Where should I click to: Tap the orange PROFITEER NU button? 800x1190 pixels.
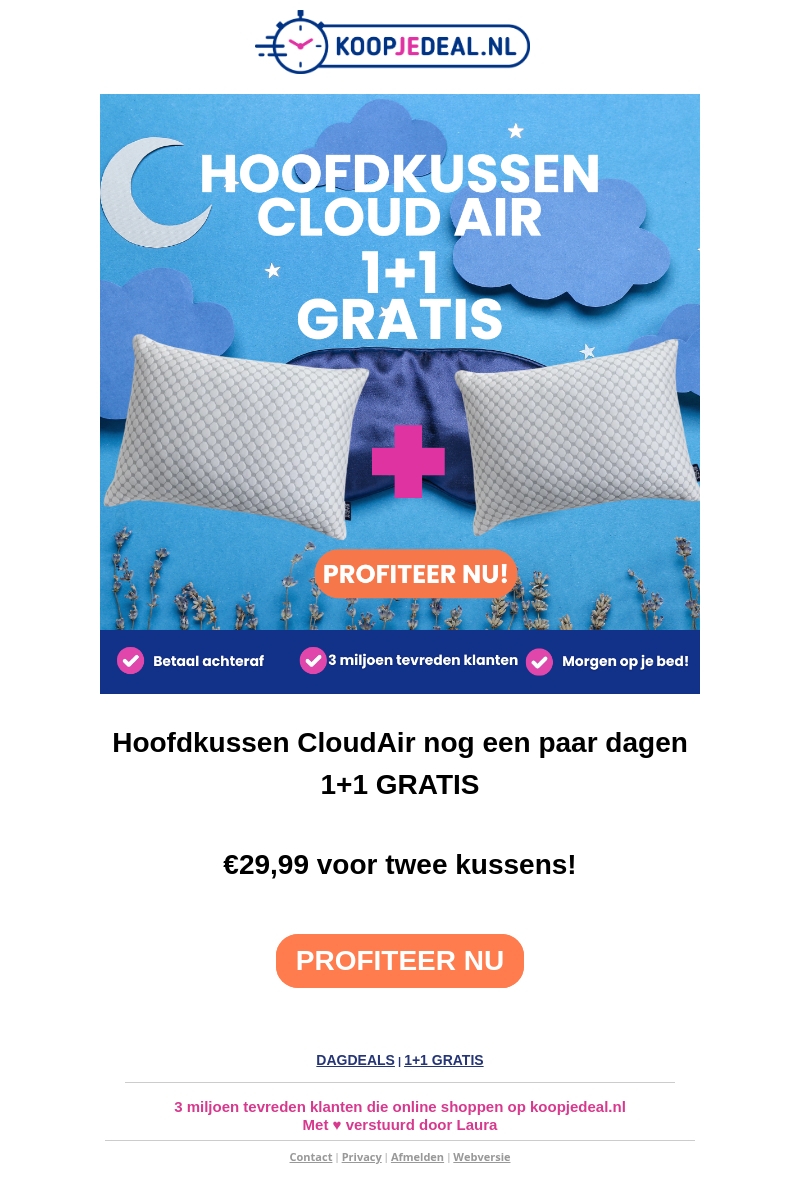[400, 961]
